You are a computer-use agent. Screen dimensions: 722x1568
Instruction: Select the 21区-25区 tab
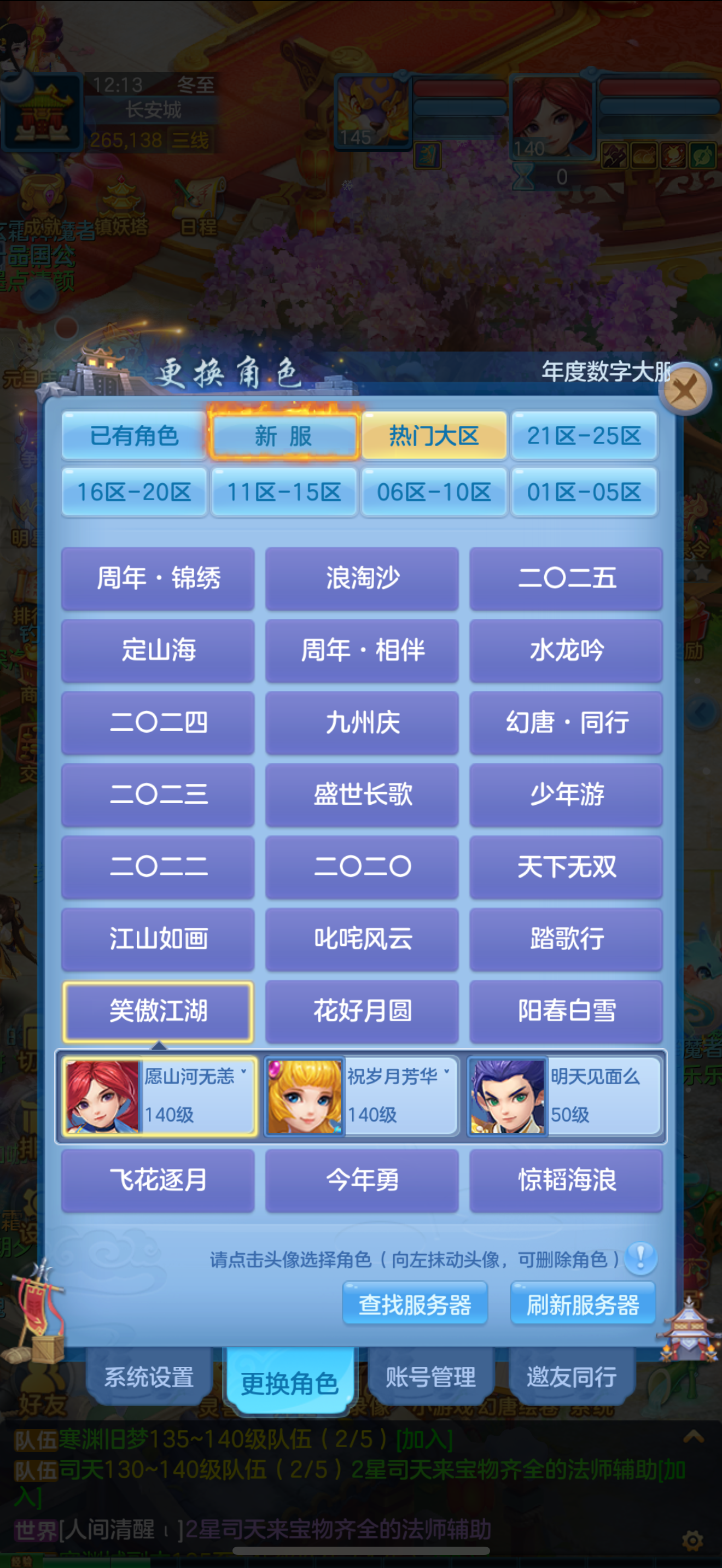click(x=584, y=436)
